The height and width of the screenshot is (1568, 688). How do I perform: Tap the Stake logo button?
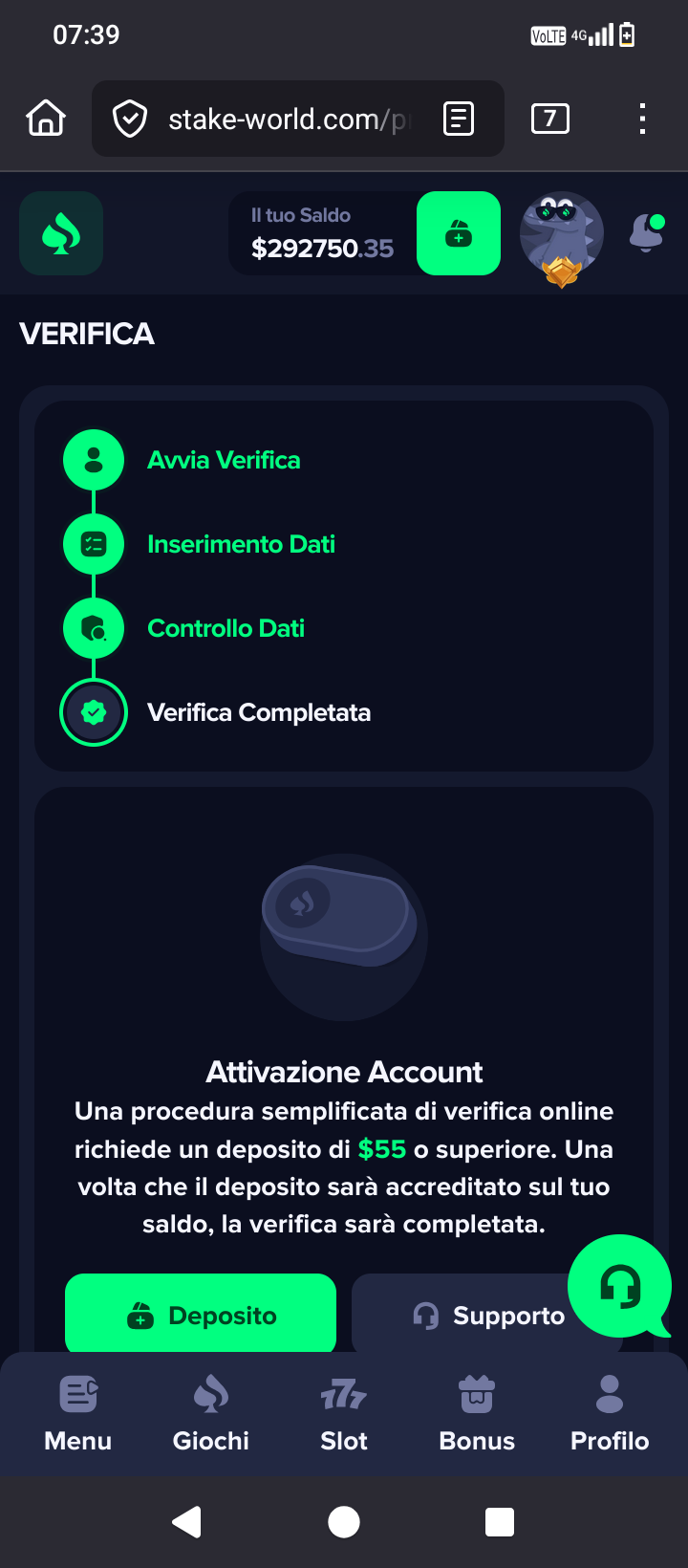point(61,233)
